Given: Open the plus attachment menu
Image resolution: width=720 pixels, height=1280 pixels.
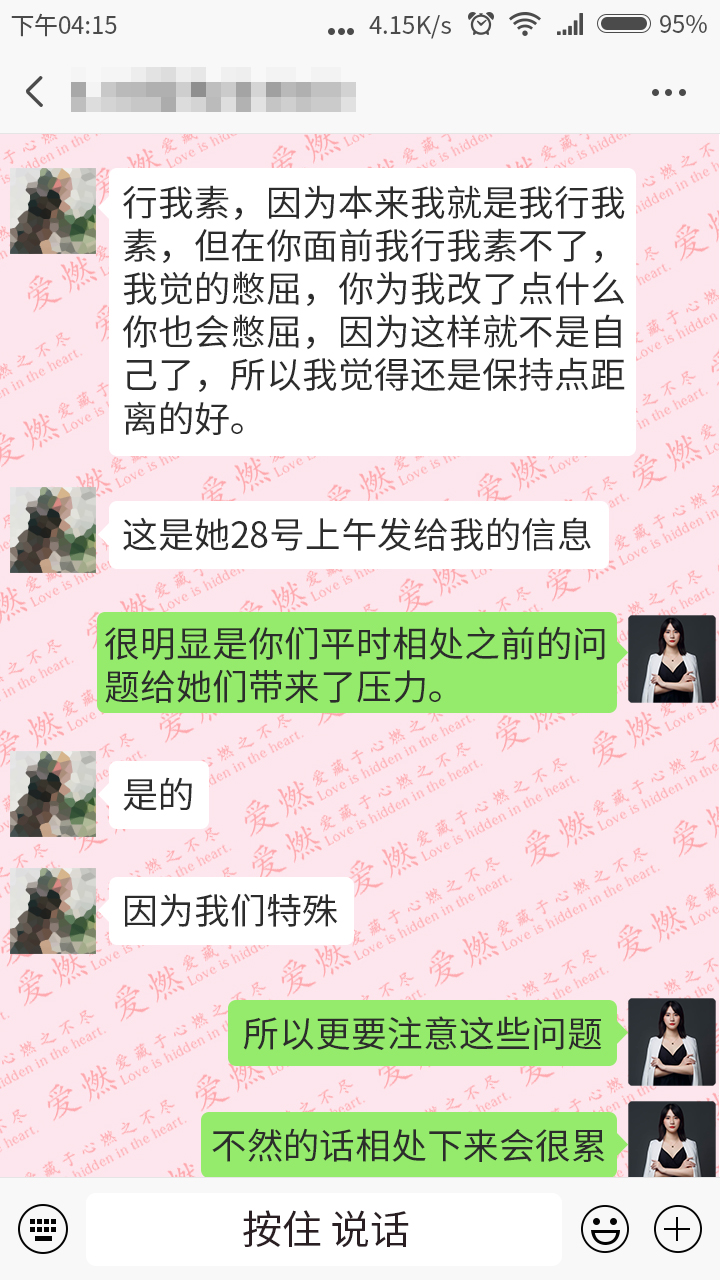Looking at the screenshot, I should click(x=677, y=1228).
